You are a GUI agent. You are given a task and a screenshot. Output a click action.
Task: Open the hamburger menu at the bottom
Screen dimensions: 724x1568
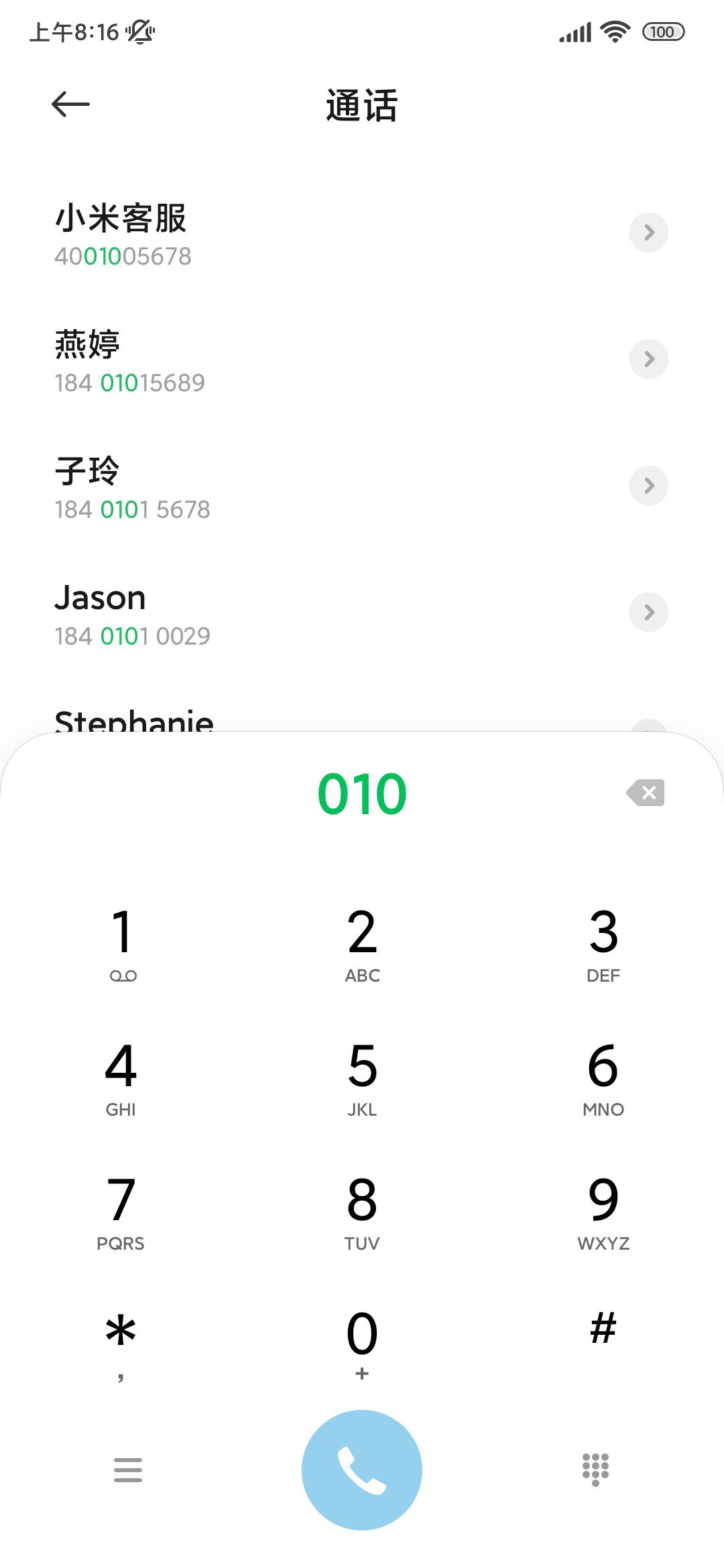(x=128, y=1470)
